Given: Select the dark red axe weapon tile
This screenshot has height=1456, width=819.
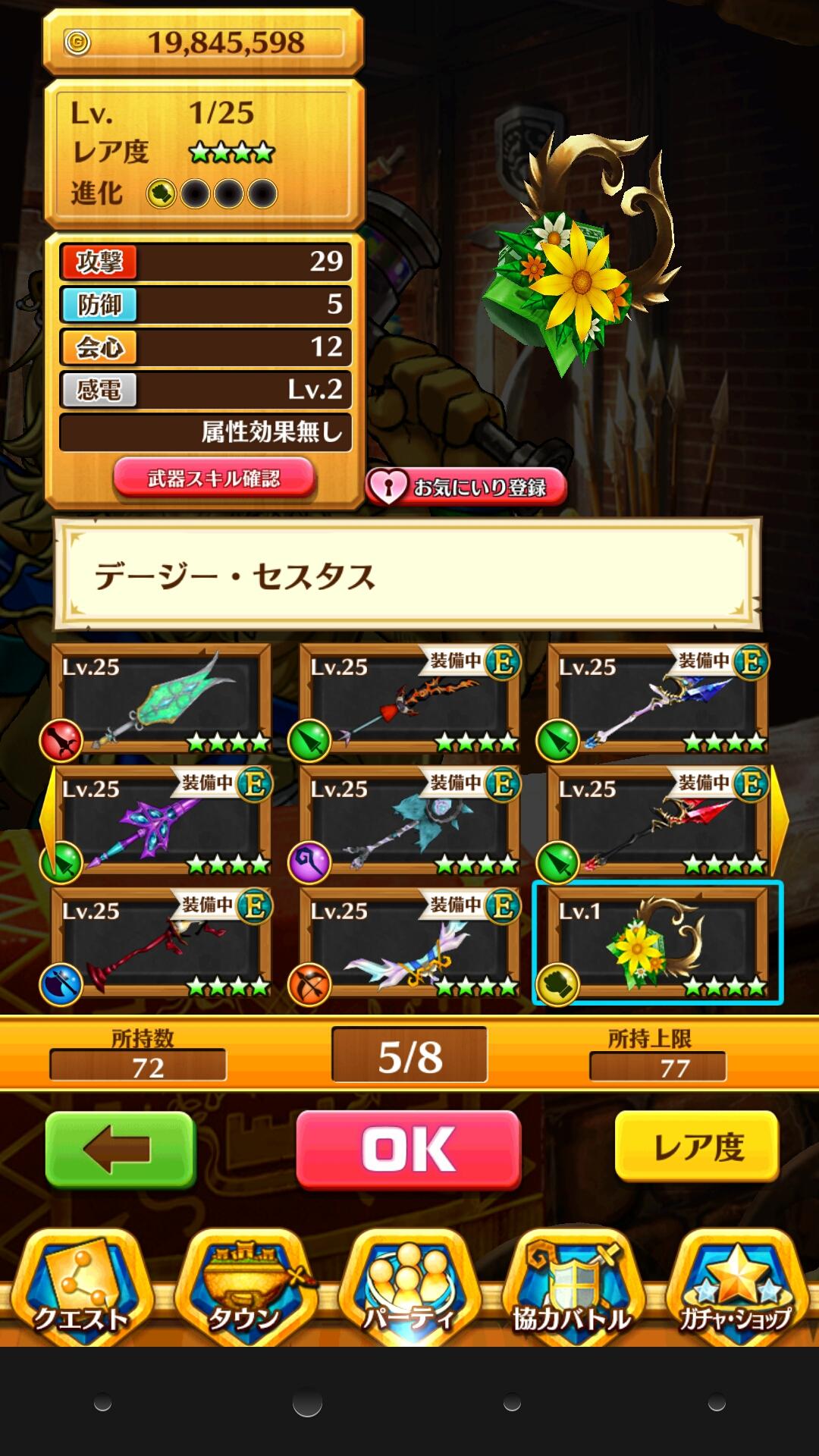Looking at the screenshot, I should point(161,943).
